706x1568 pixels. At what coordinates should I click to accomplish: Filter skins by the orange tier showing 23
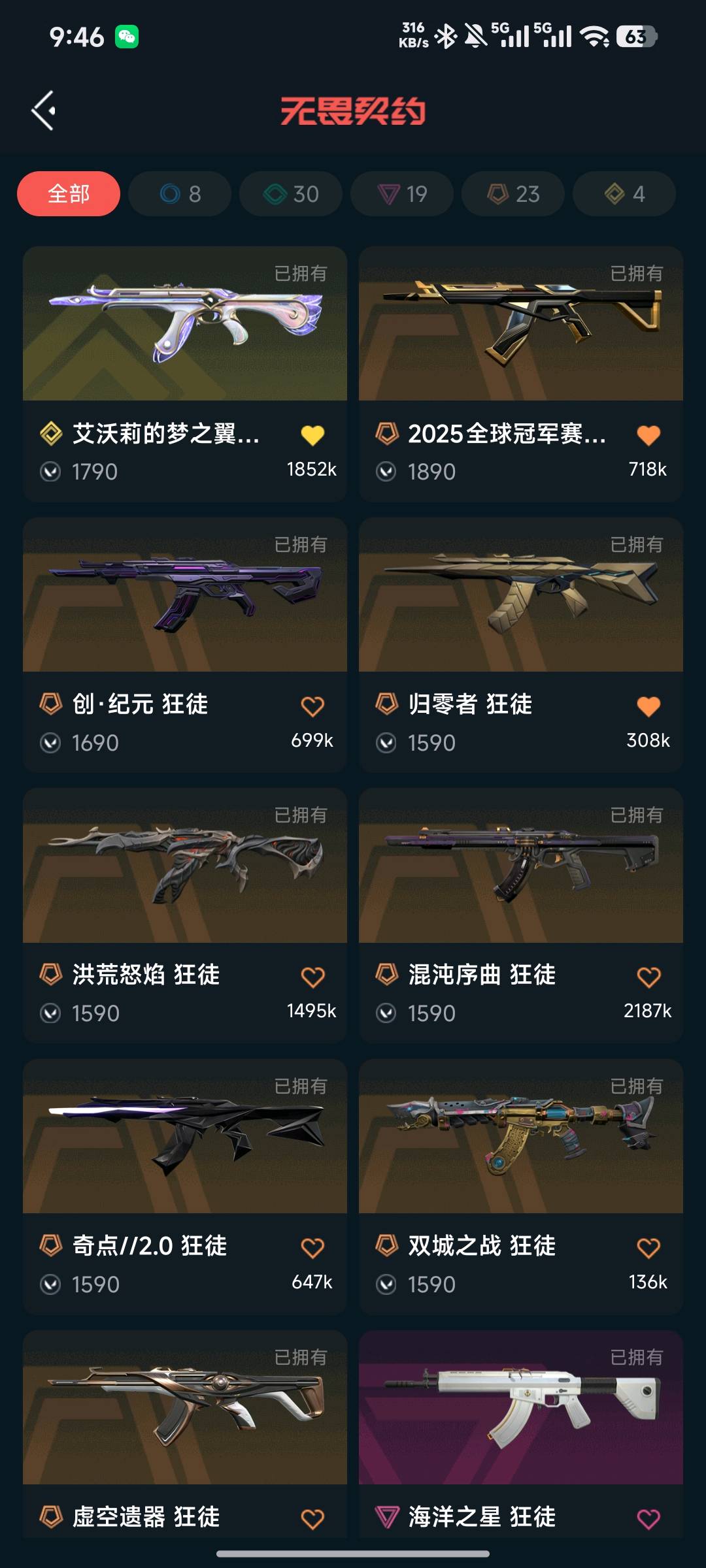pyautogui.click(x=513, y=194)
